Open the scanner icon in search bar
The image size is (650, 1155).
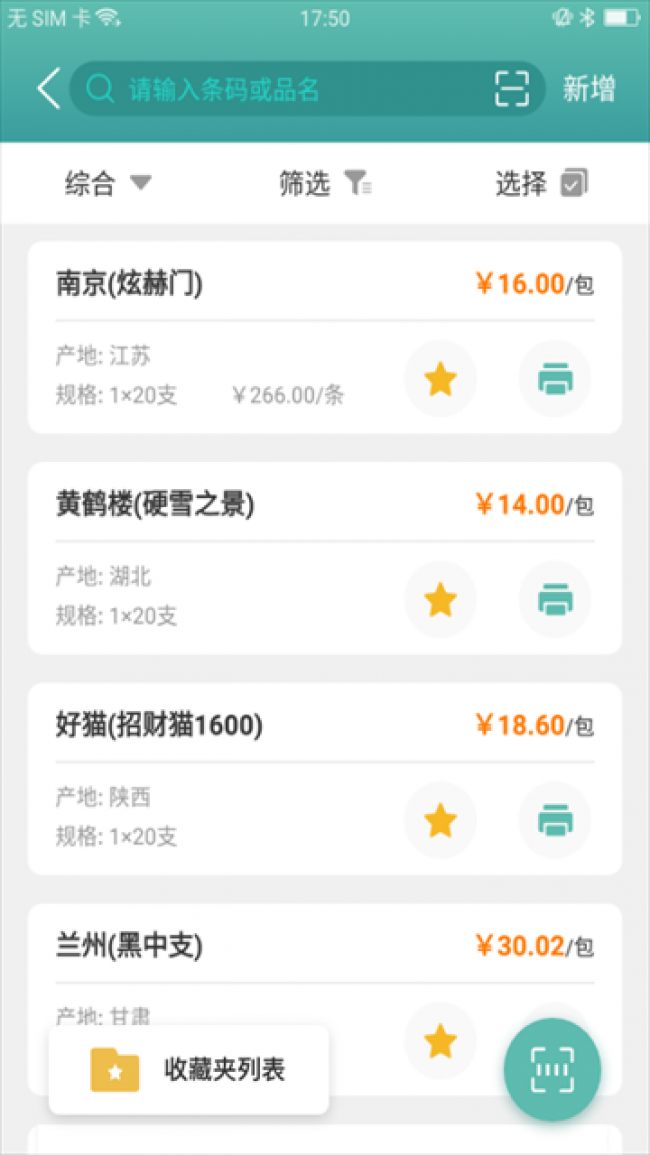click(511, 89)
